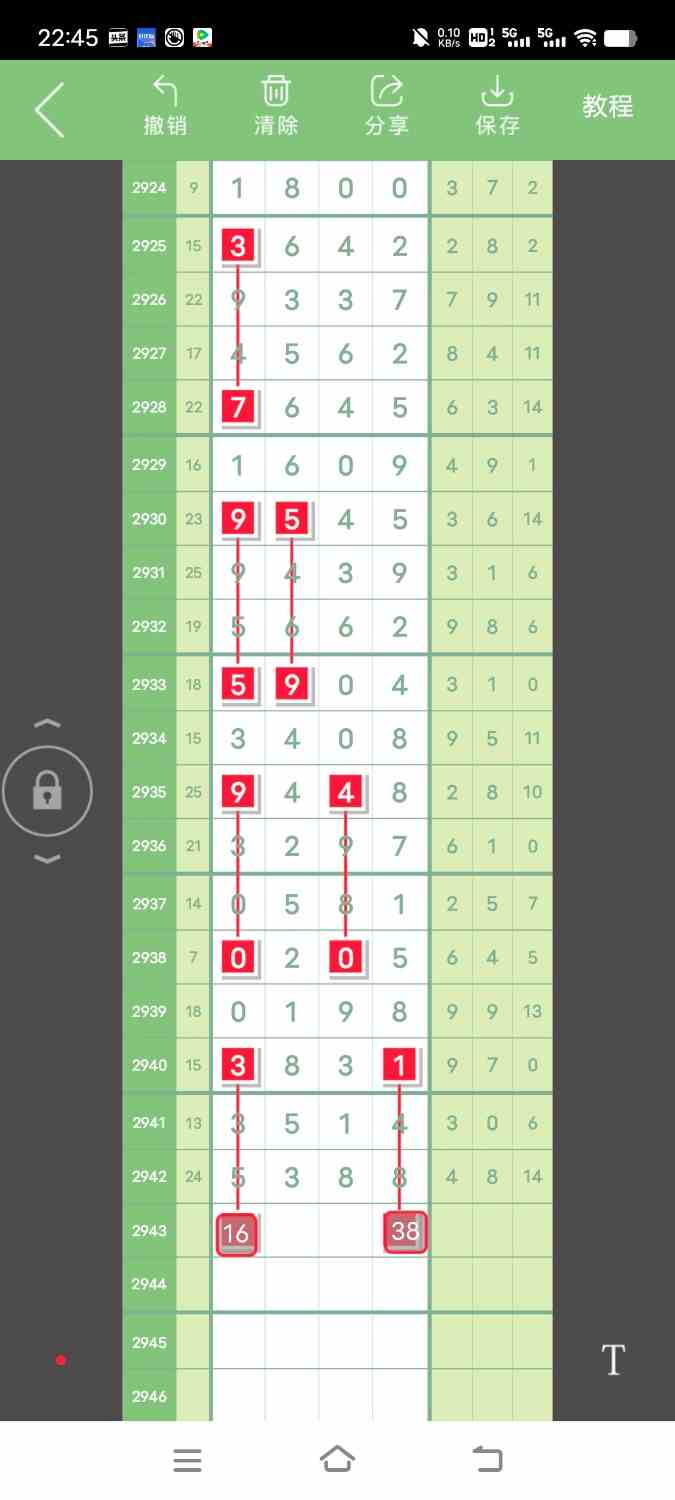Go back using the top-left arrow

pos(49,109)
